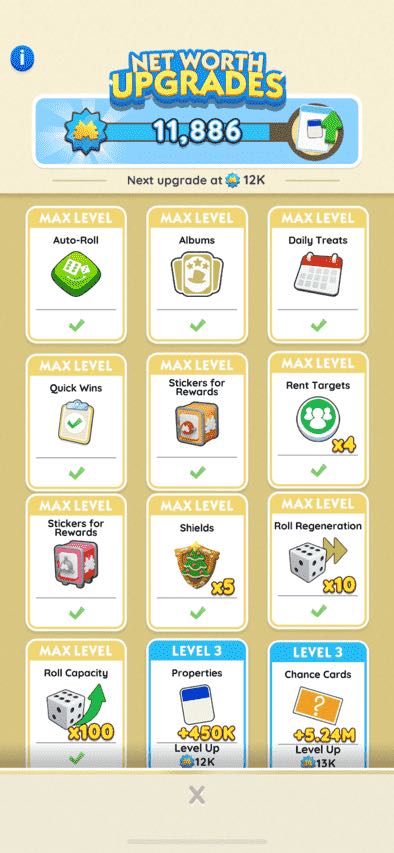Open the Quick Wins upgrade card
The width and height of the screenshot is (394, 853).
pos(76,422)
